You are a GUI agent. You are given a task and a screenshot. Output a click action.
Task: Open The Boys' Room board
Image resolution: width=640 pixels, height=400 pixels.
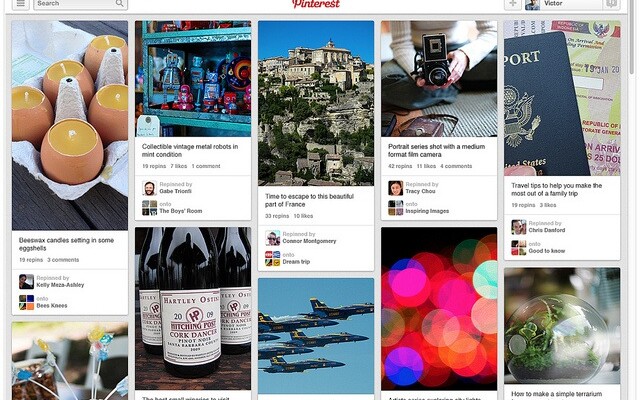[x=180, y=211]
